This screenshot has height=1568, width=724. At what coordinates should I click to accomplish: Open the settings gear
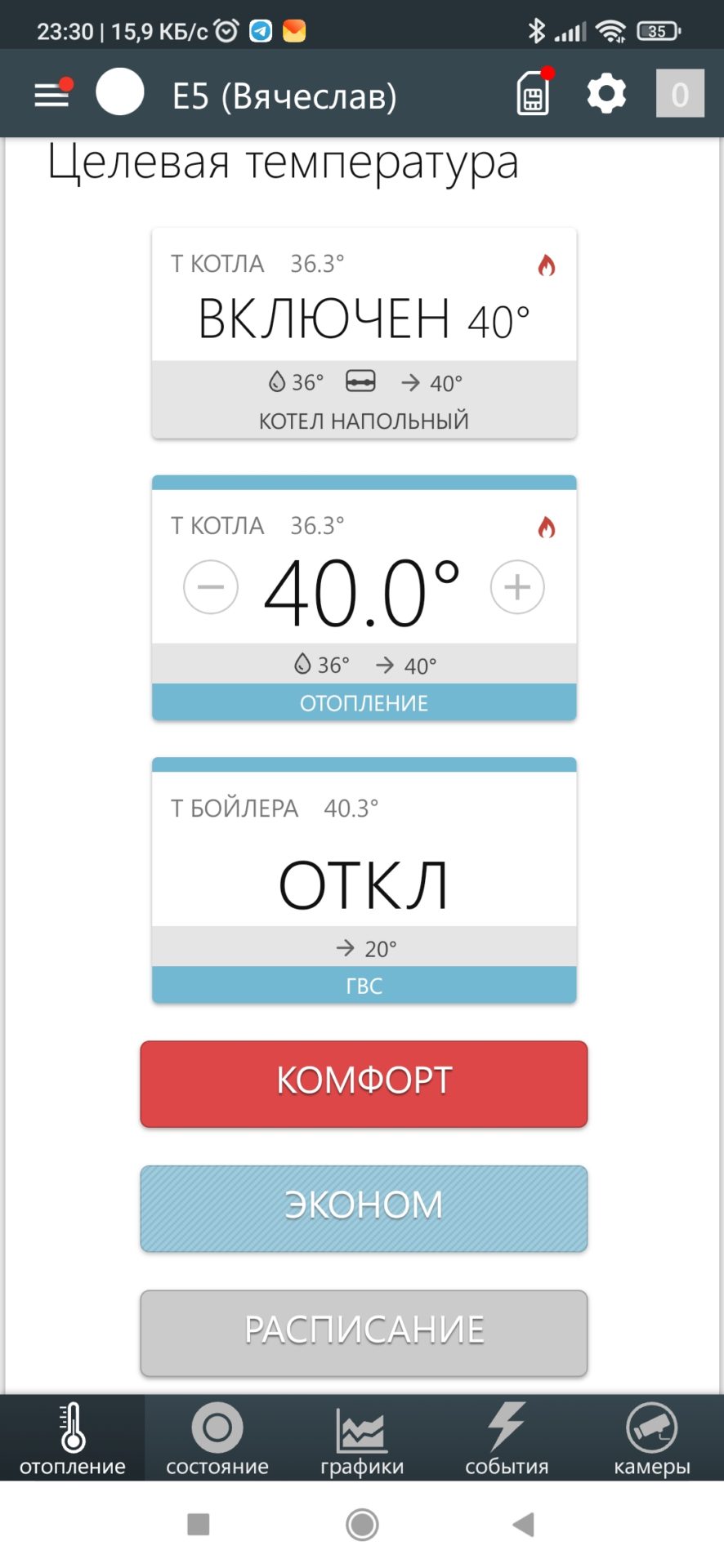(606, 95)
